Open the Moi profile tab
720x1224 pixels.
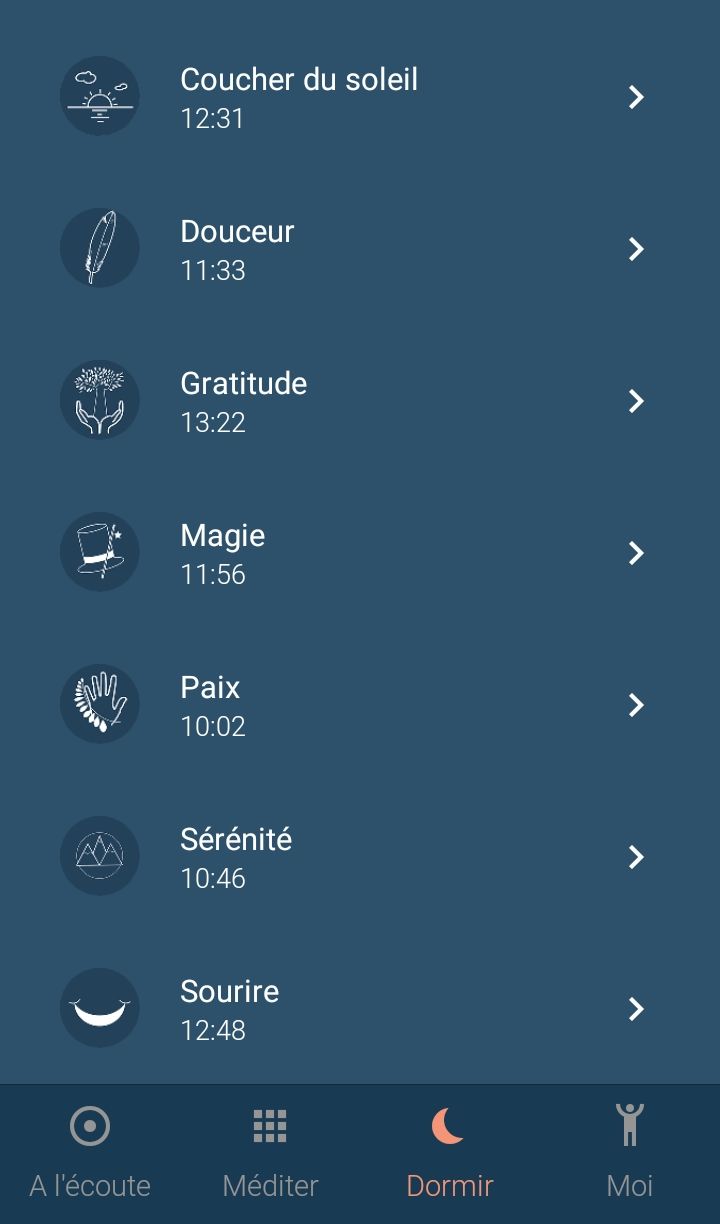(x=630, y=1154)
